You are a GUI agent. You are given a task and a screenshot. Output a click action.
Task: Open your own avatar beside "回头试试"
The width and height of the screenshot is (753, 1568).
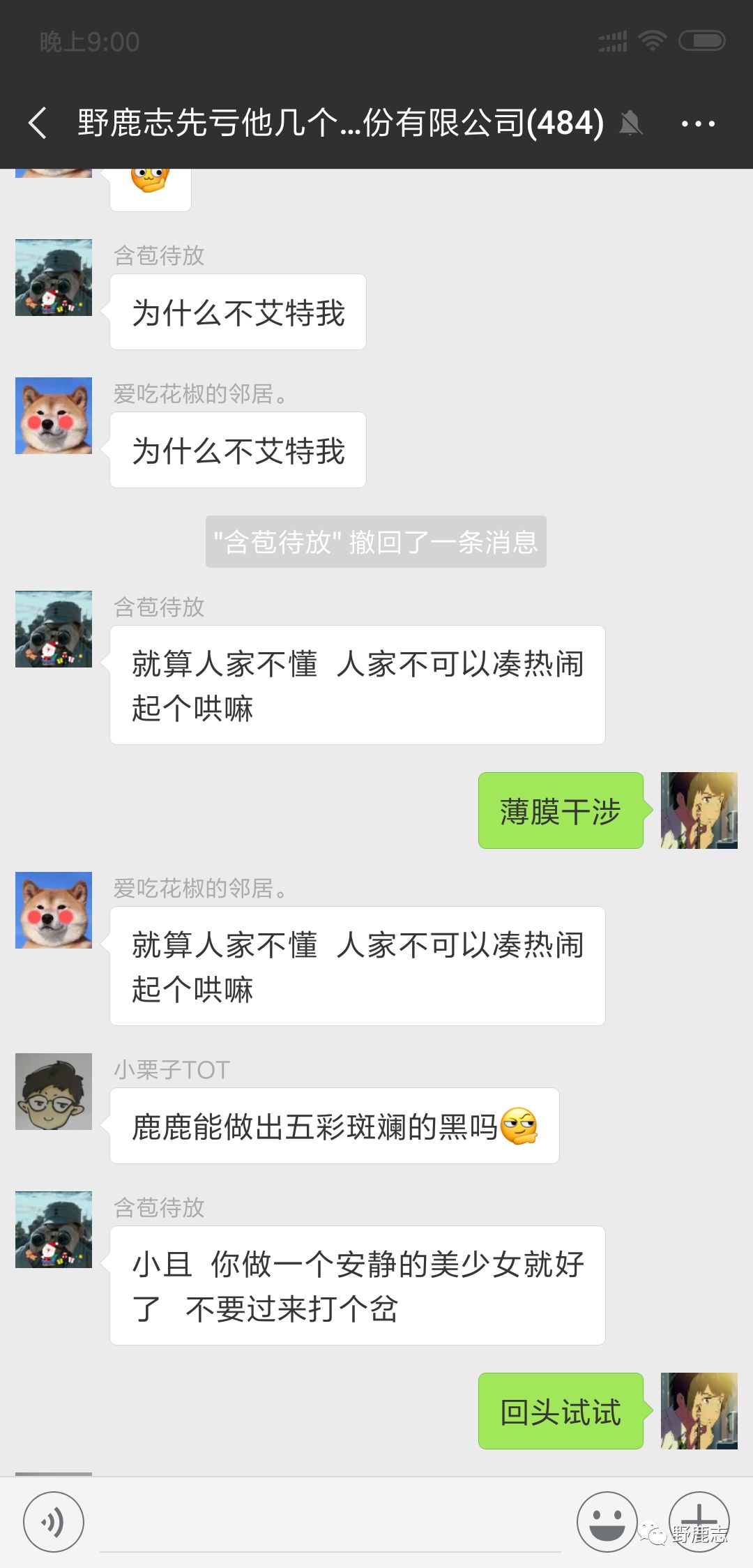coord(699,1410)
